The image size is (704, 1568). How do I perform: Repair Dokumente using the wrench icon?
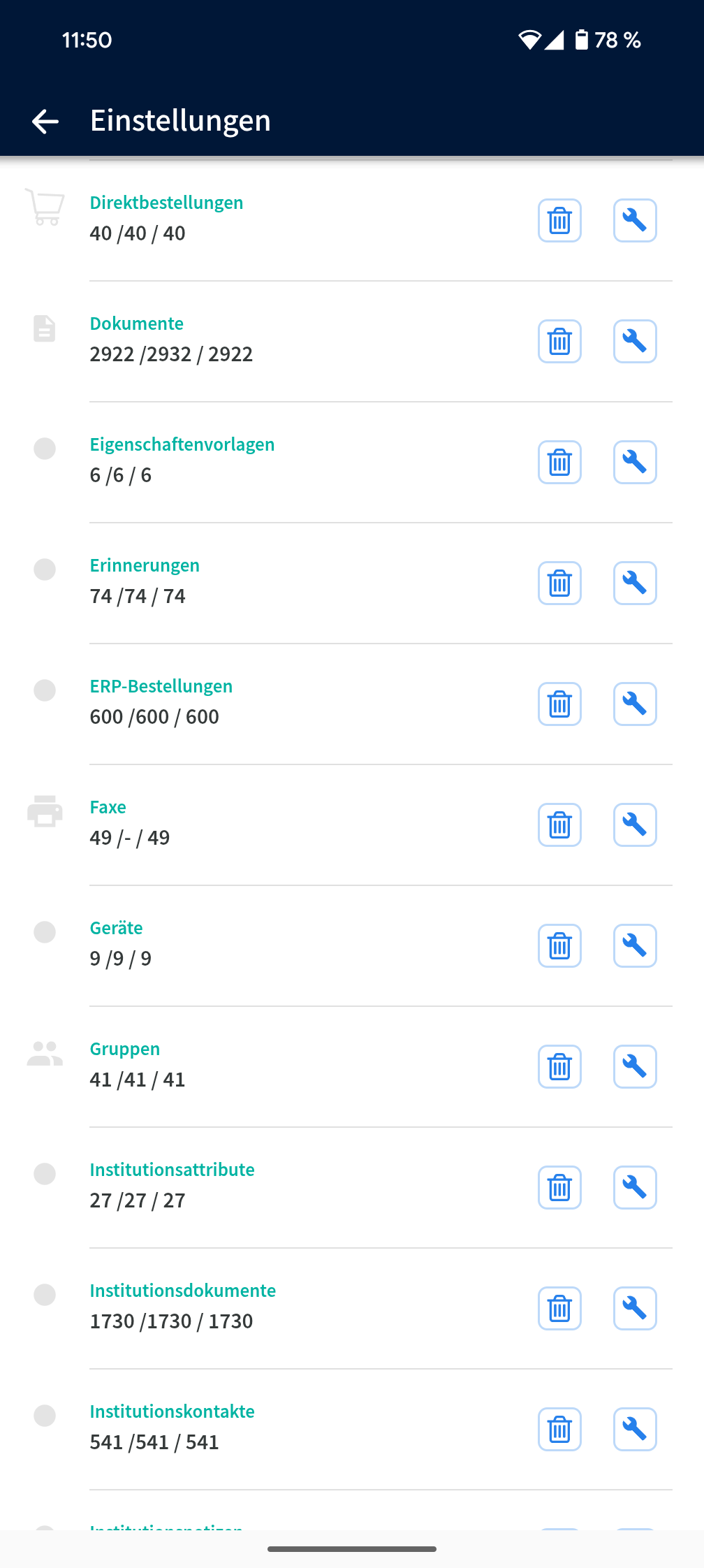(635, 342)
